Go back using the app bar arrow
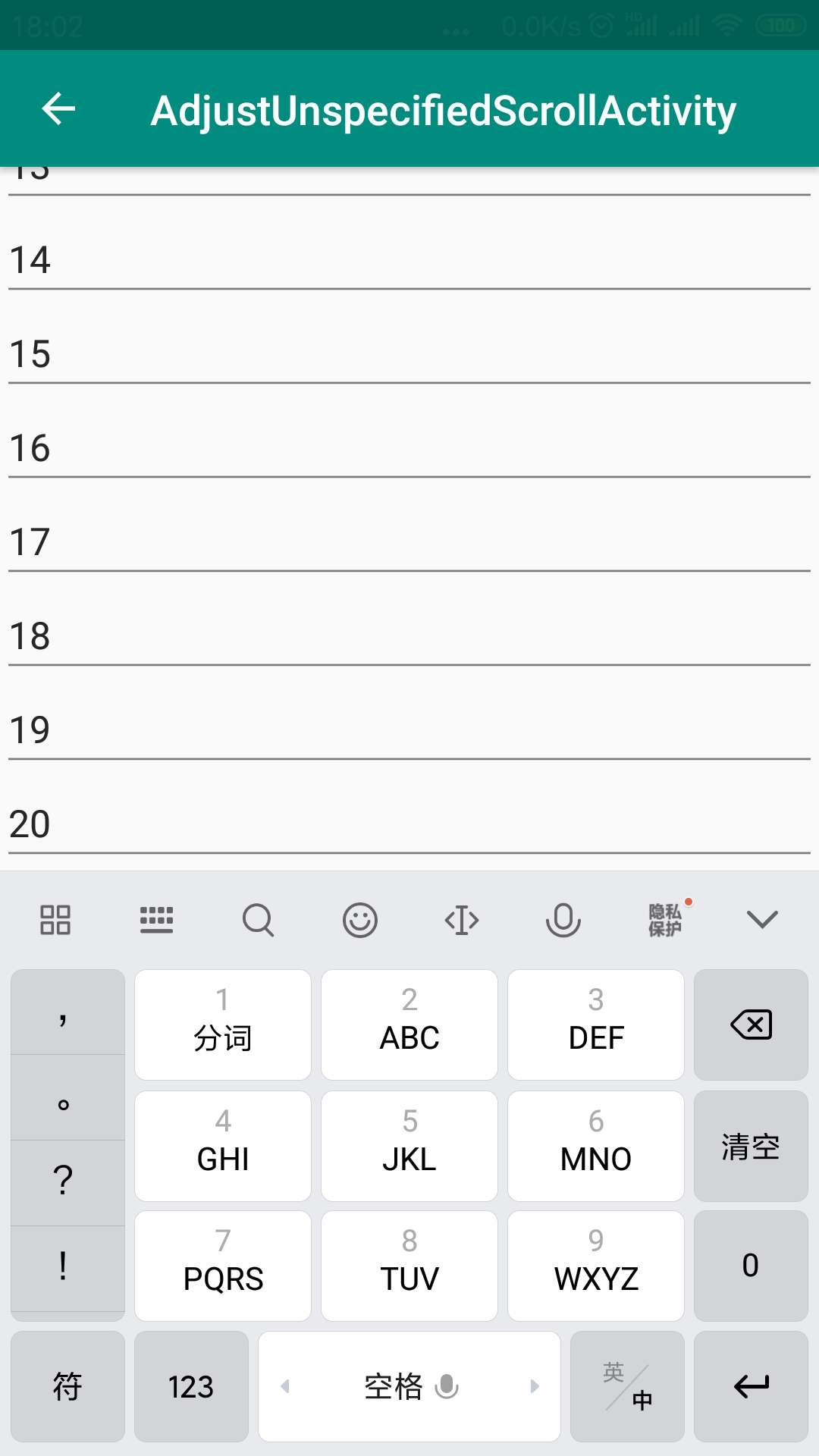The width and height of the screenshot is (819, 1456). (58, 108)
